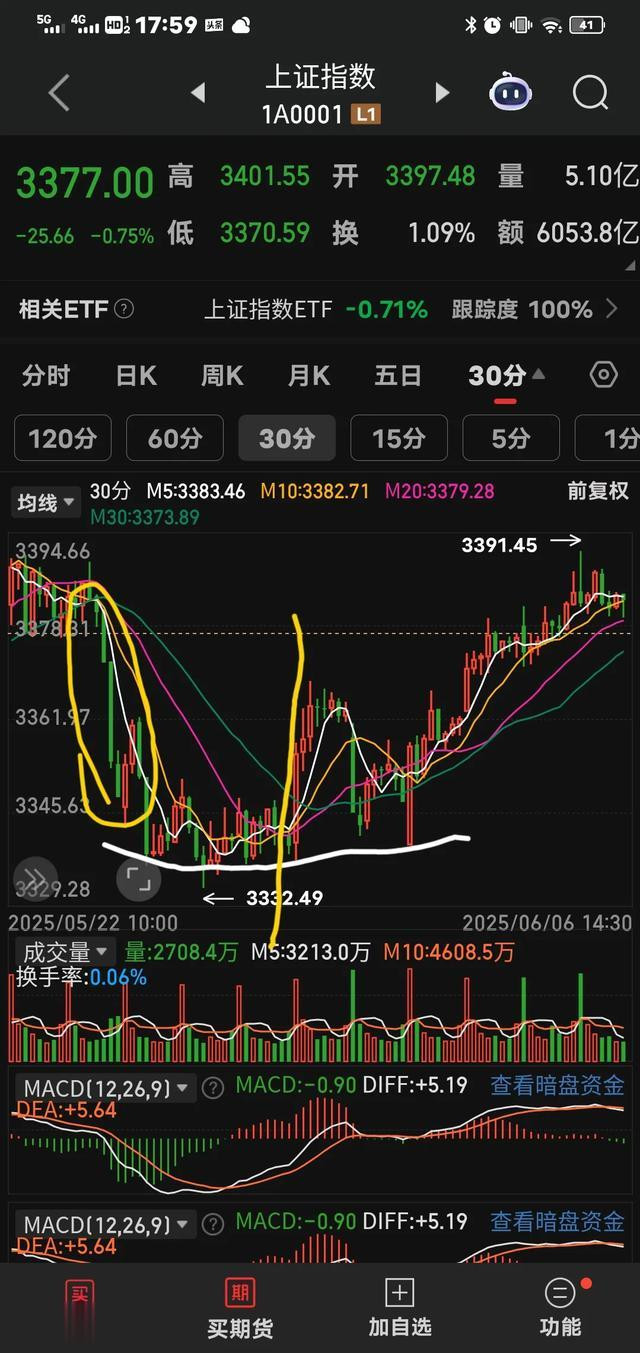Open the AI robot assistant
640x1353 pixels.
point(510,94)
